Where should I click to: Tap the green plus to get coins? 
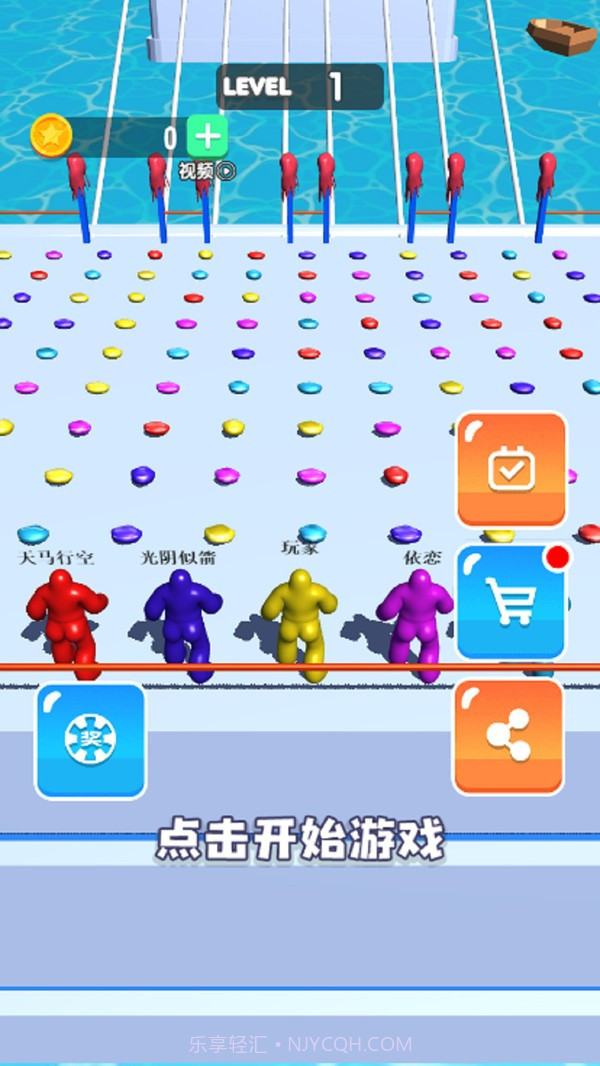(207, 136)
